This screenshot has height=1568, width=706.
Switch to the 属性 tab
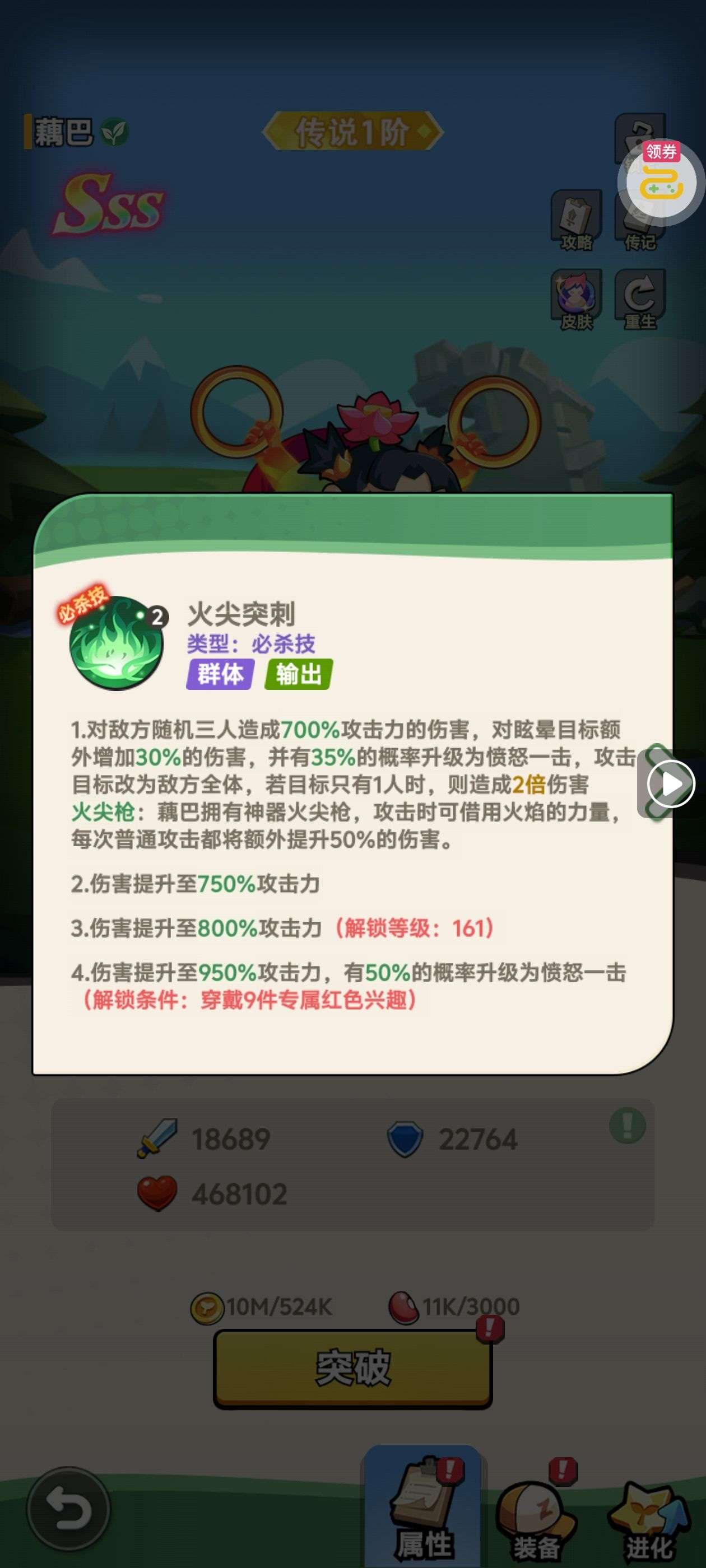tap(424, 1510)
